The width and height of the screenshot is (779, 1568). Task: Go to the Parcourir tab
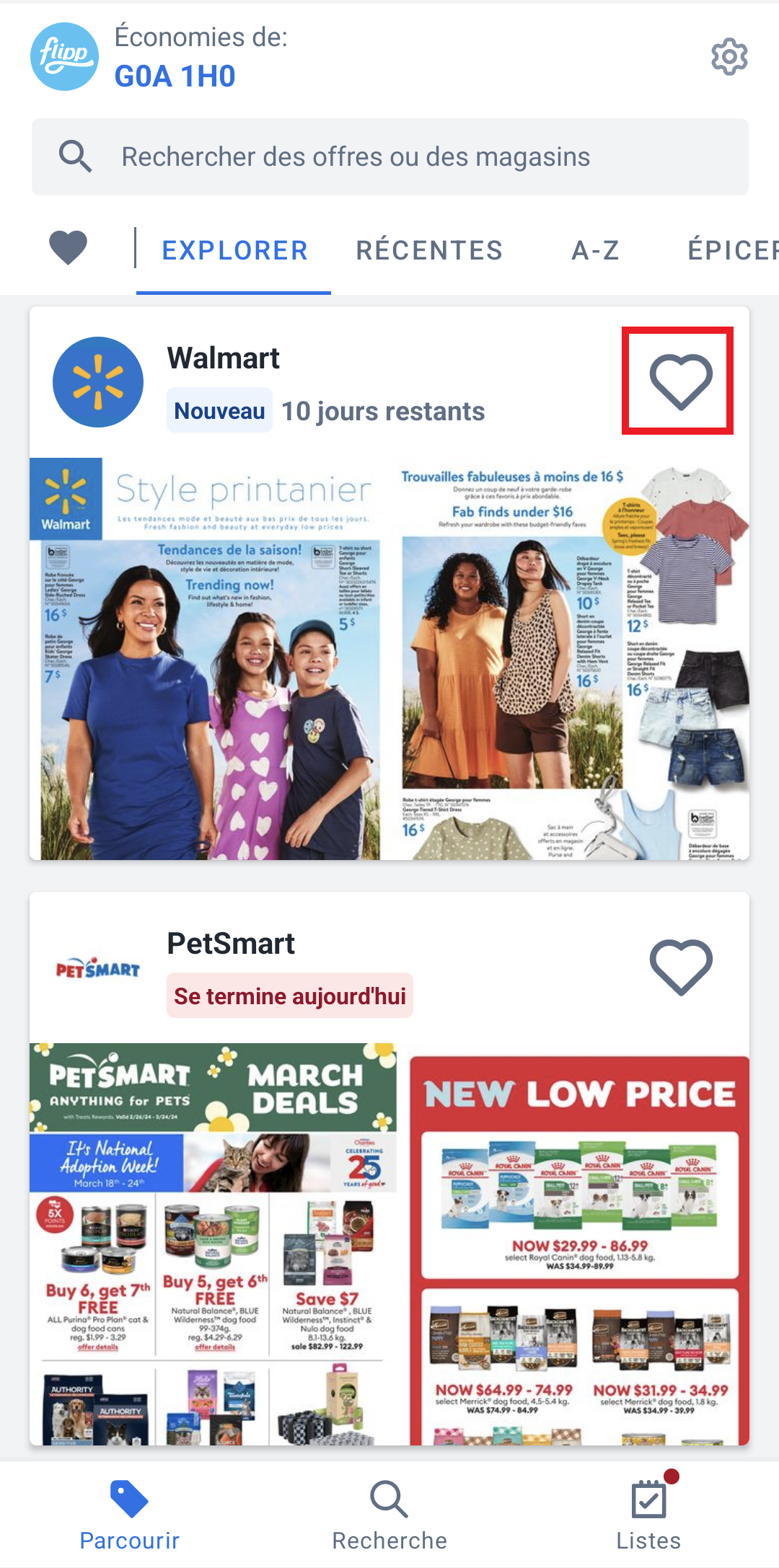click(x=130, y=1515)
